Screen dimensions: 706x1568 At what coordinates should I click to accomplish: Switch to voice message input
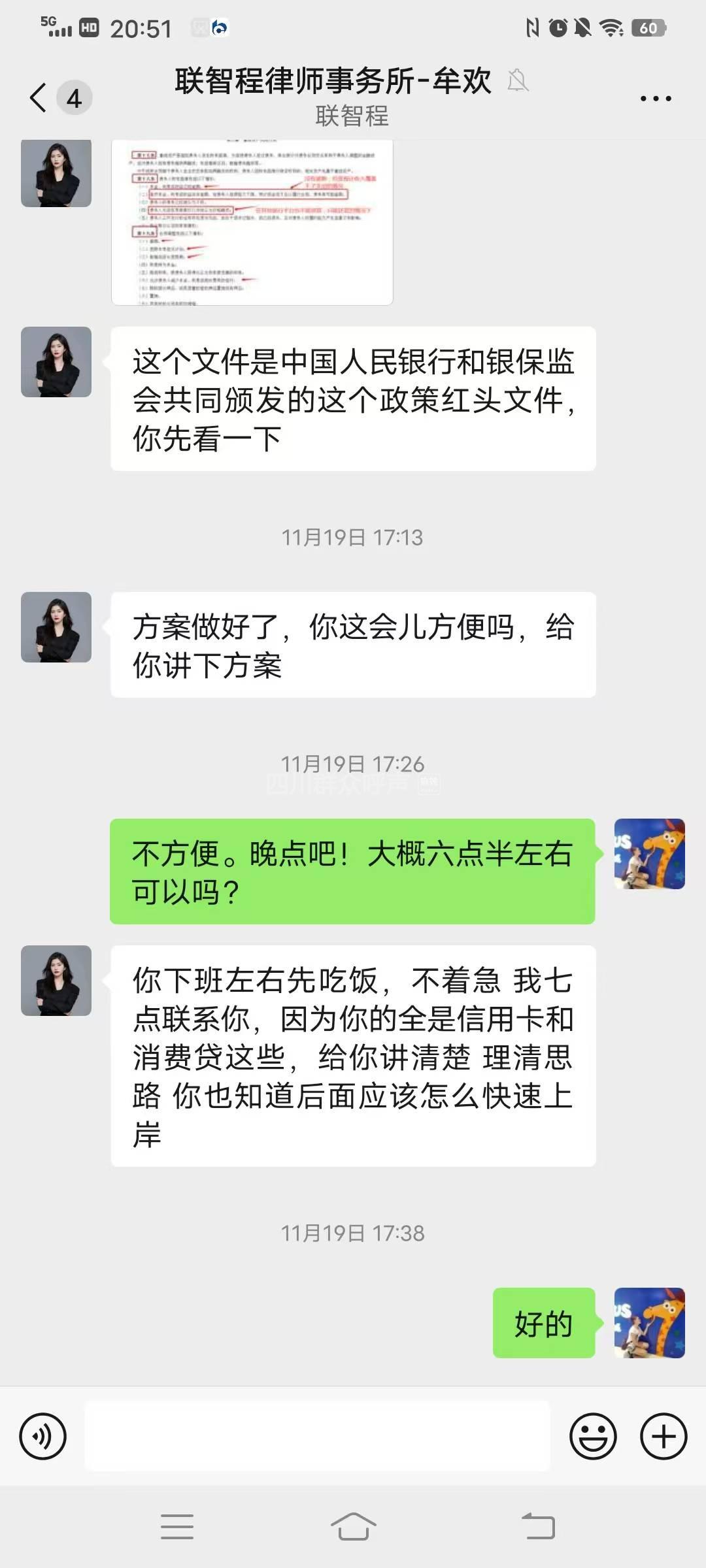click(x=43, y=1436)
